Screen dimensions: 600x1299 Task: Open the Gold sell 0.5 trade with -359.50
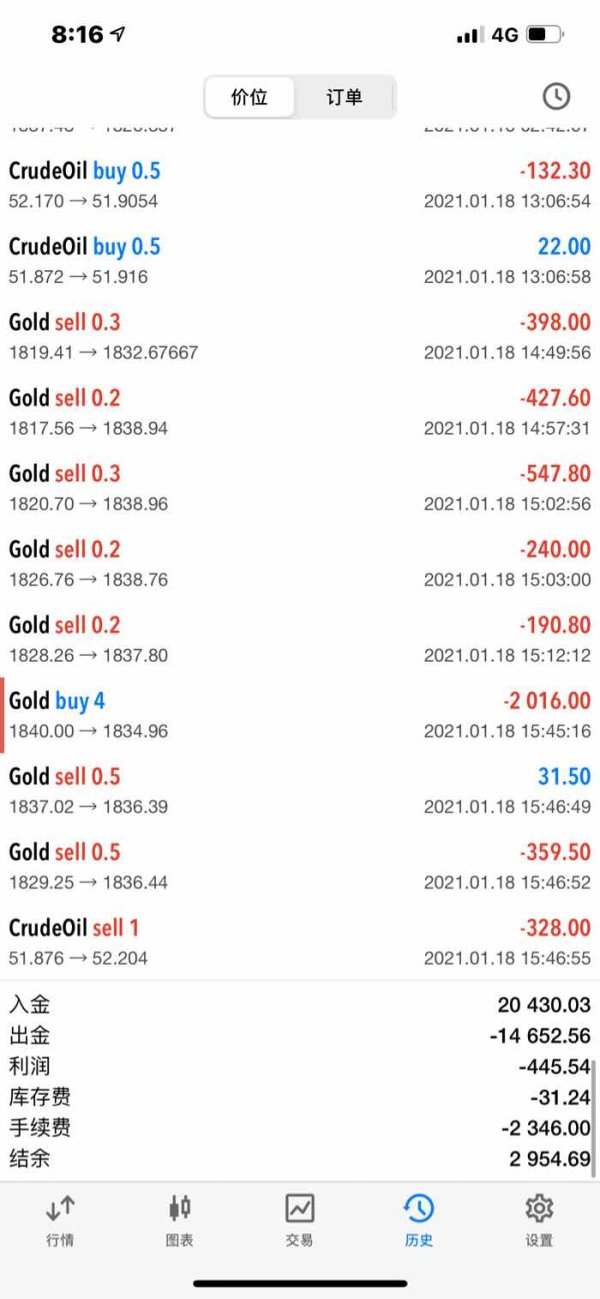point(300,867)
